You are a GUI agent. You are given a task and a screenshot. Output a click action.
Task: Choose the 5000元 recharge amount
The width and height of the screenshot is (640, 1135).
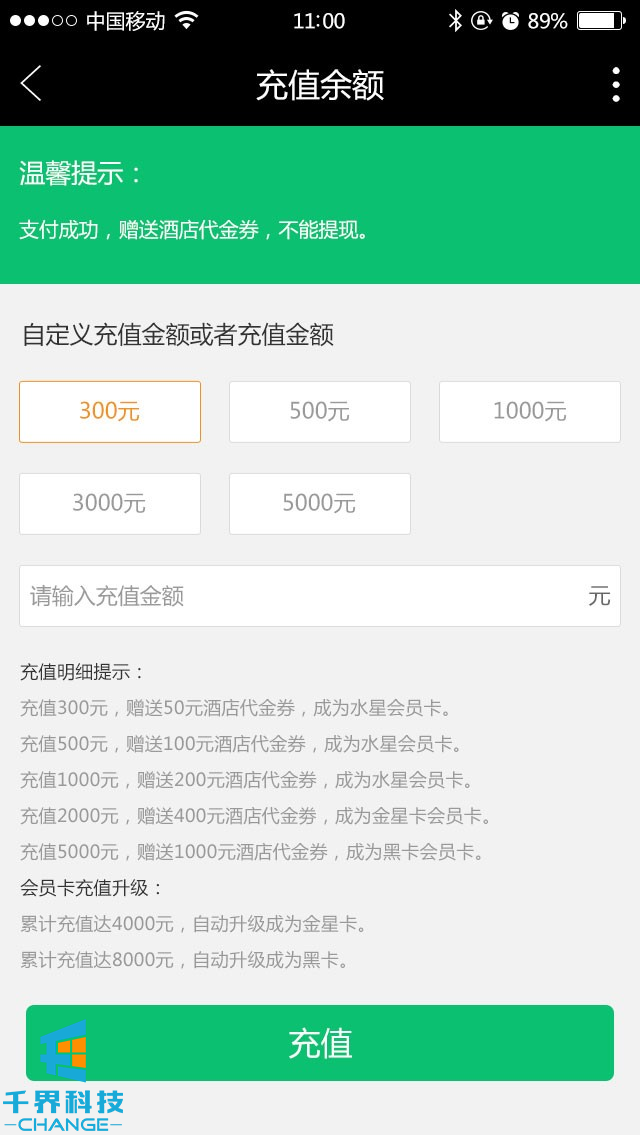(320, 503)
